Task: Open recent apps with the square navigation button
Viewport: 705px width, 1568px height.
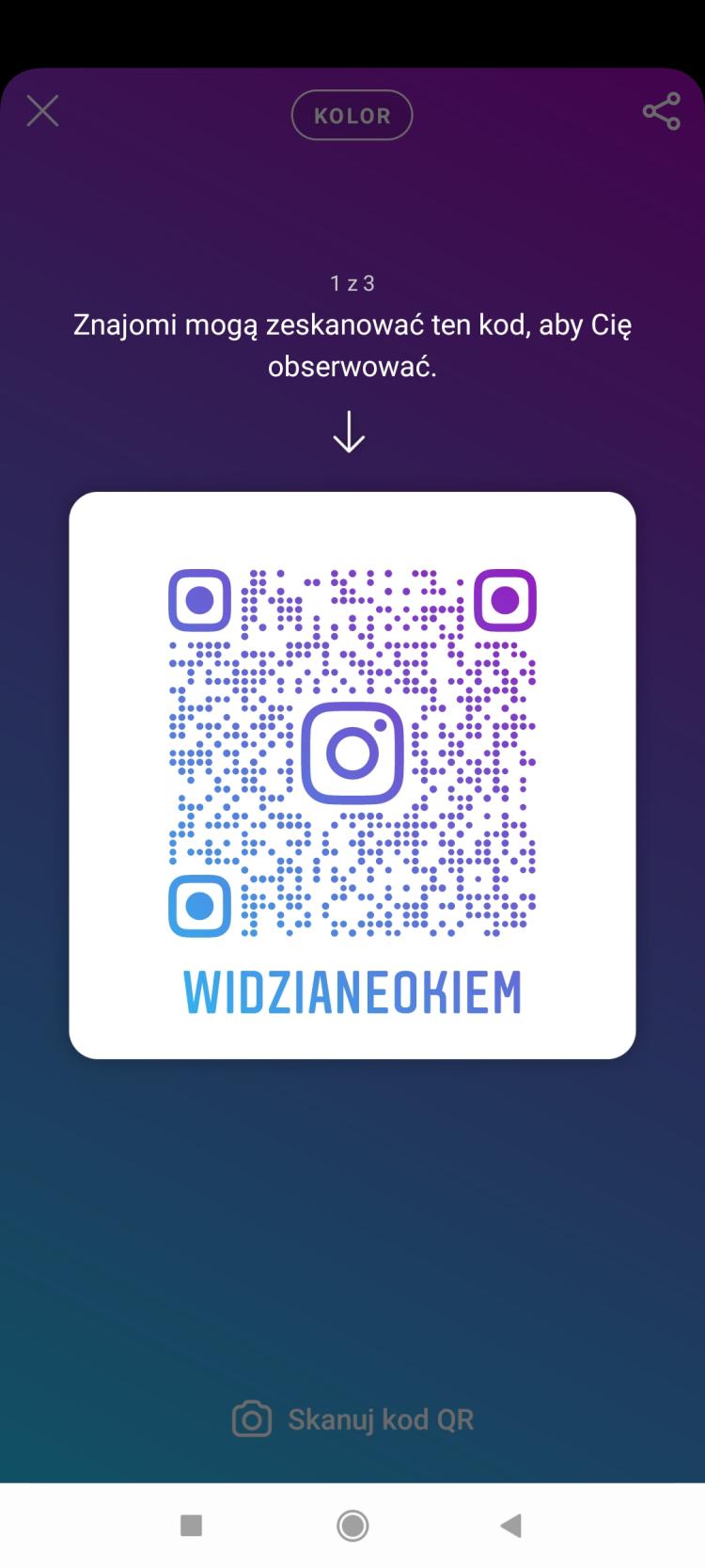Action: point(191,1526)
